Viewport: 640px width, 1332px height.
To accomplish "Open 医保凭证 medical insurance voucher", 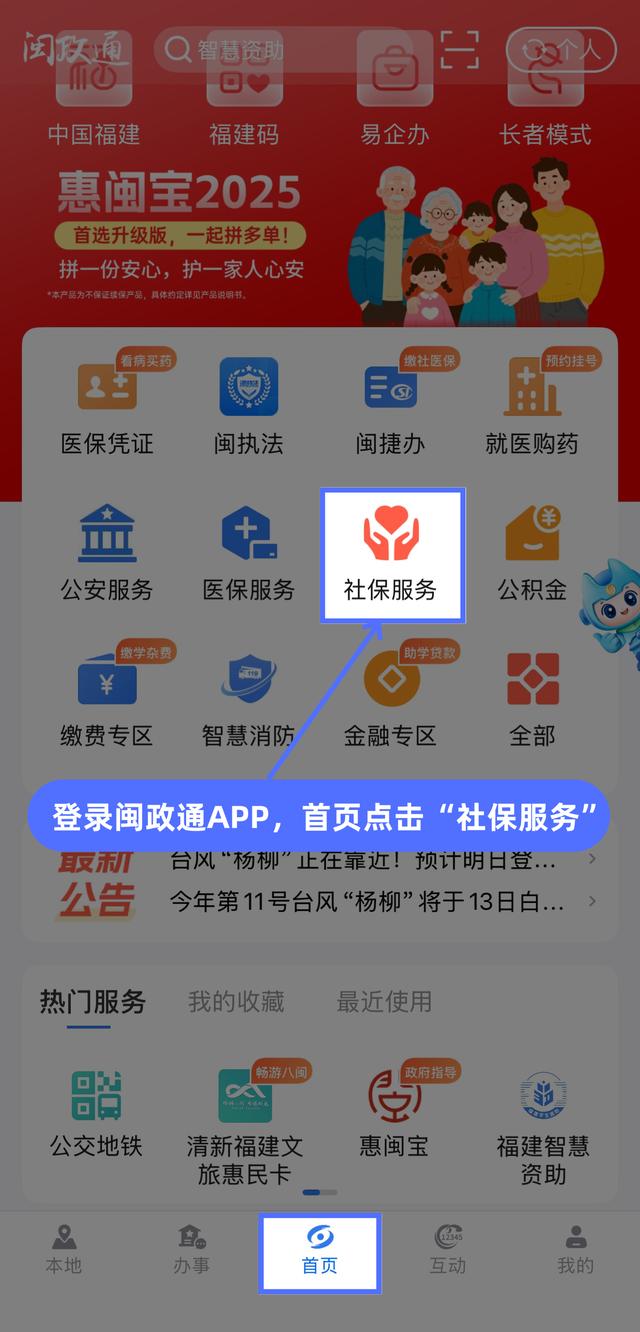I will pyautogui.click(x=107, y=405).
